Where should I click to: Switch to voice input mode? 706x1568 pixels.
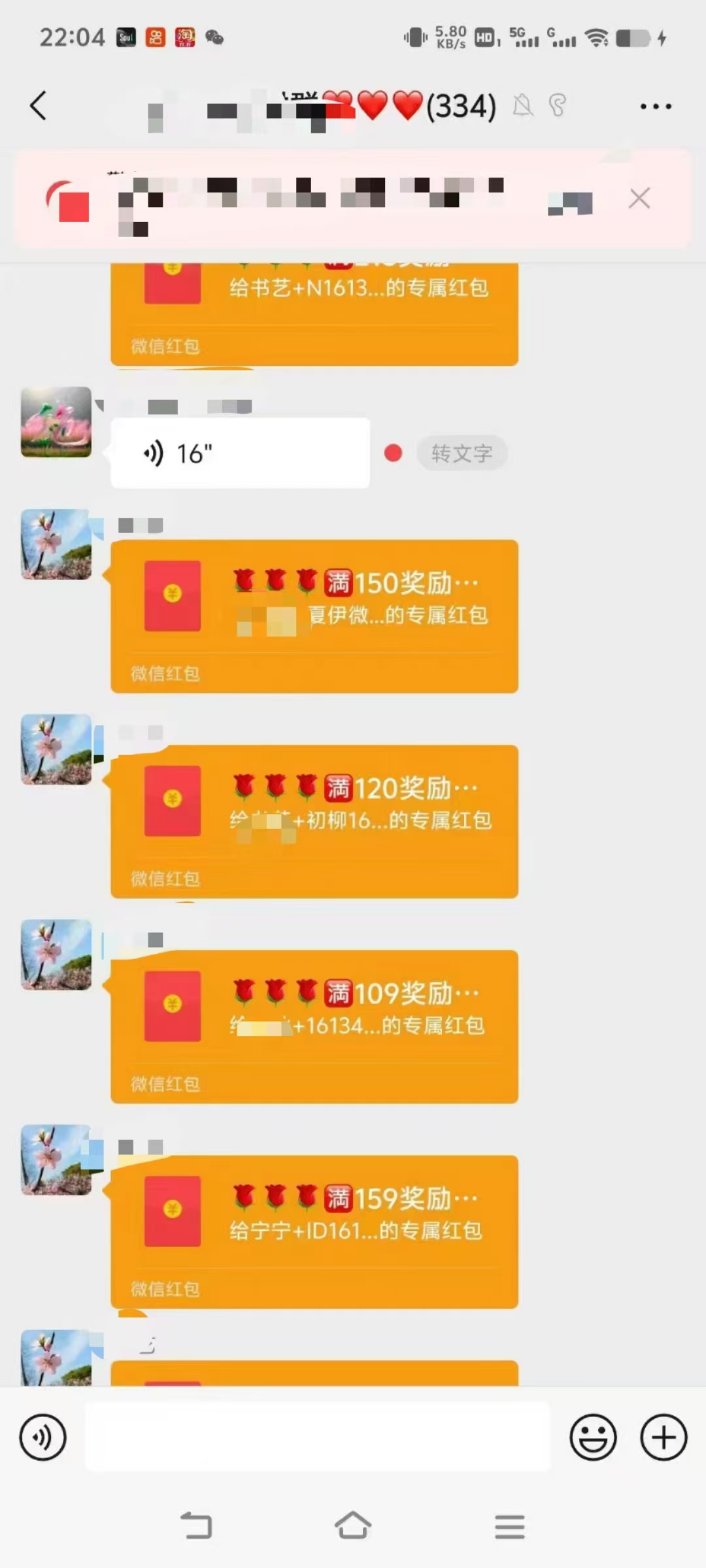pyautogui.click(x=42, y=1437)
